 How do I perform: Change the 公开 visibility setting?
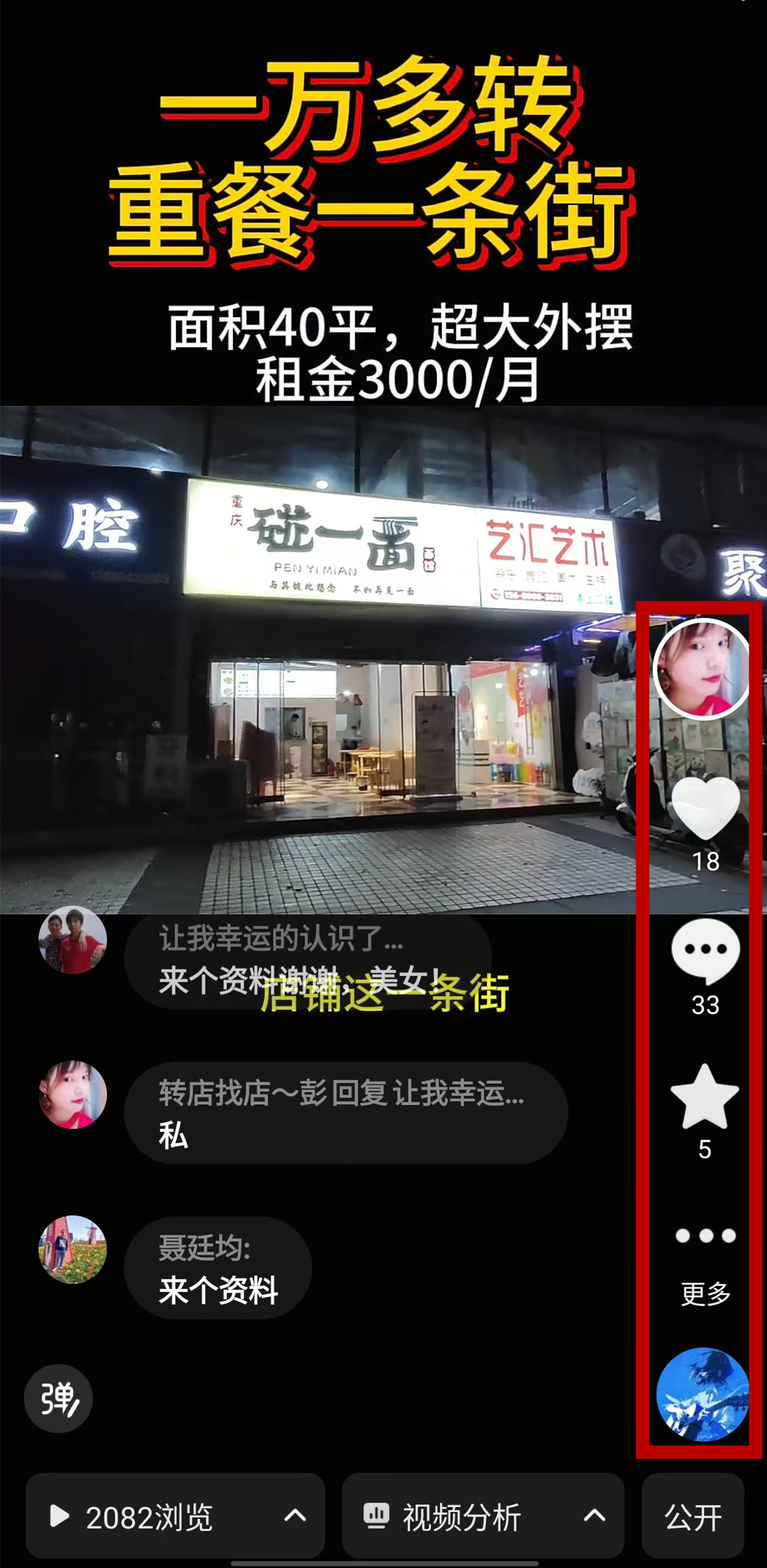click(692, 1517)
